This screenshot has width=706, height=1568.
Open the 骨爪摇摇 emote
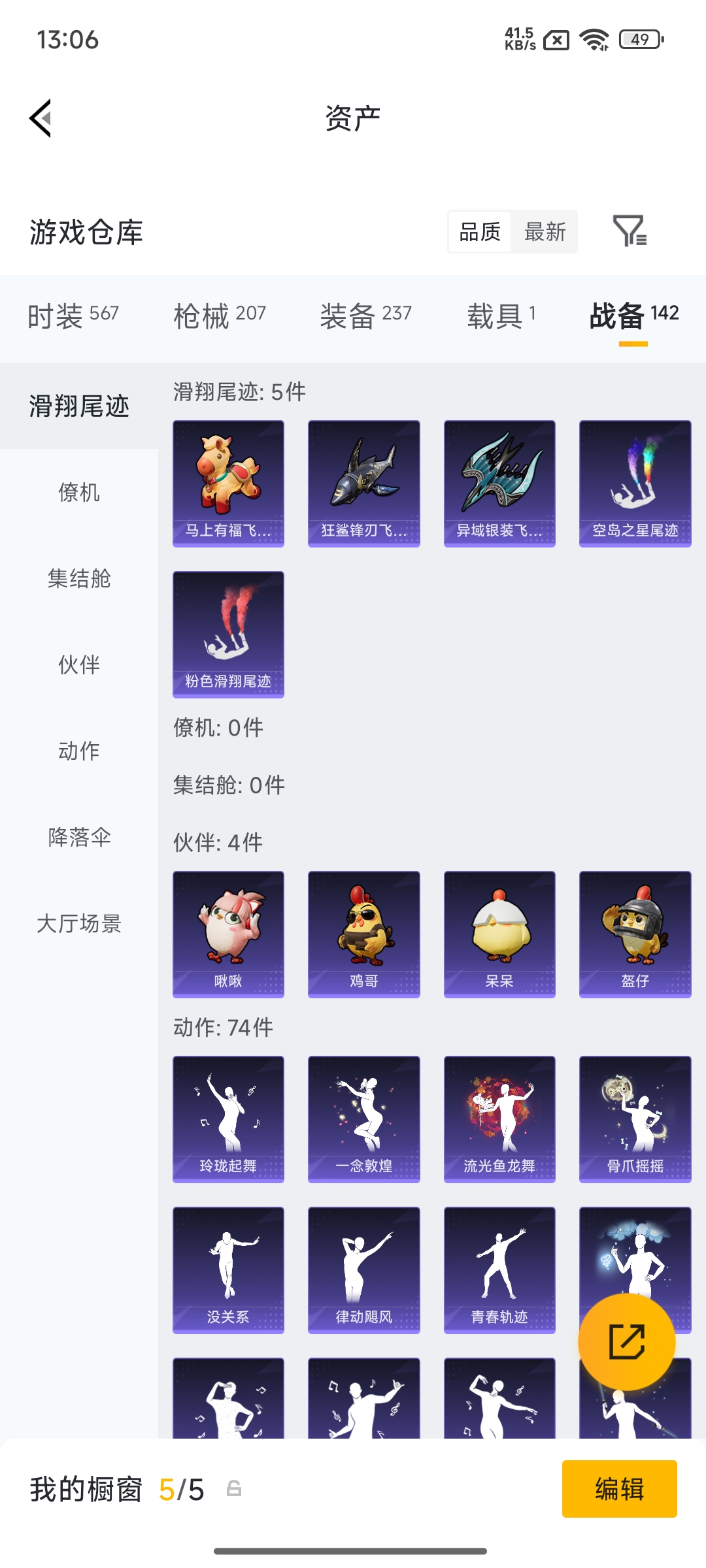point(633,1118)
